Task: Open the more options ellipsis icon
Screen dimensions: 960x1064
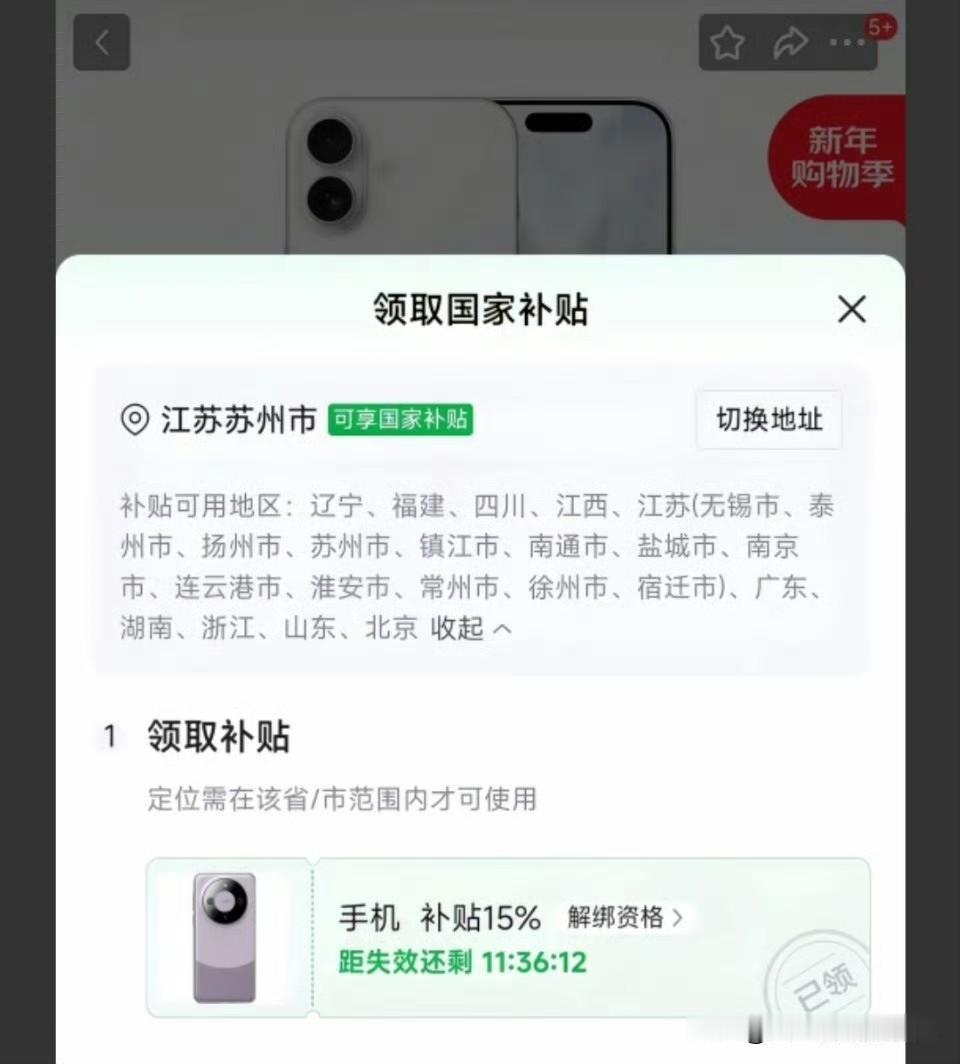Action: (845, 43)
